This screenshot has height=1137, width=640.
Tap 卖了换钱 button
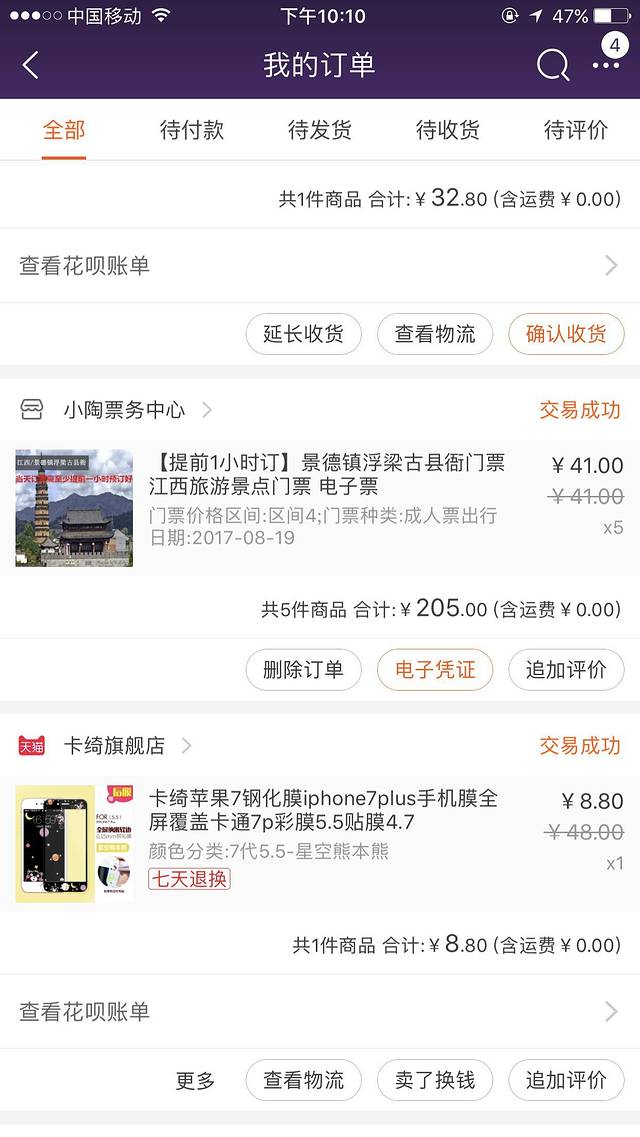click(x=435, y=1080)
